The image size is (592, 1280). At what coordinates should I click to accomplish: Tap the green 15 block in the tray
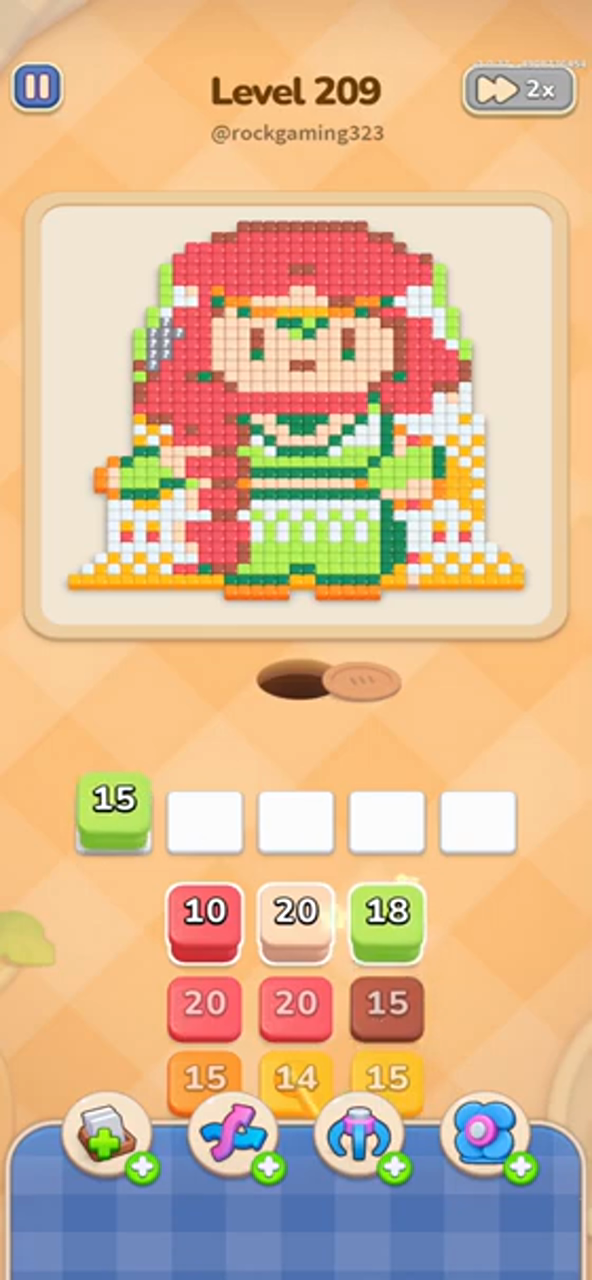click(114, 810)
